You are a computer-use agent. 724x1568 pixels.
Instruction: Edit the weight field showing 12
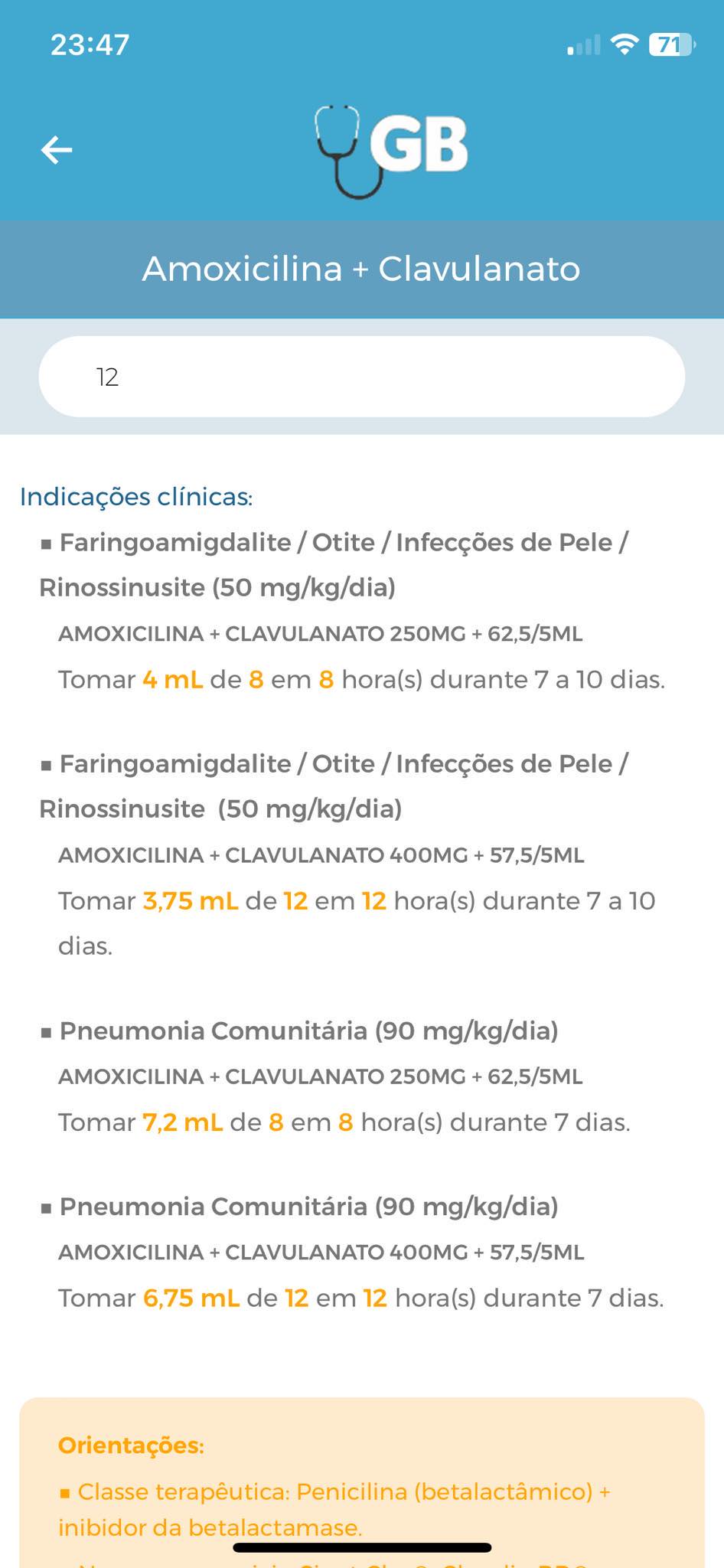point(362,377)
